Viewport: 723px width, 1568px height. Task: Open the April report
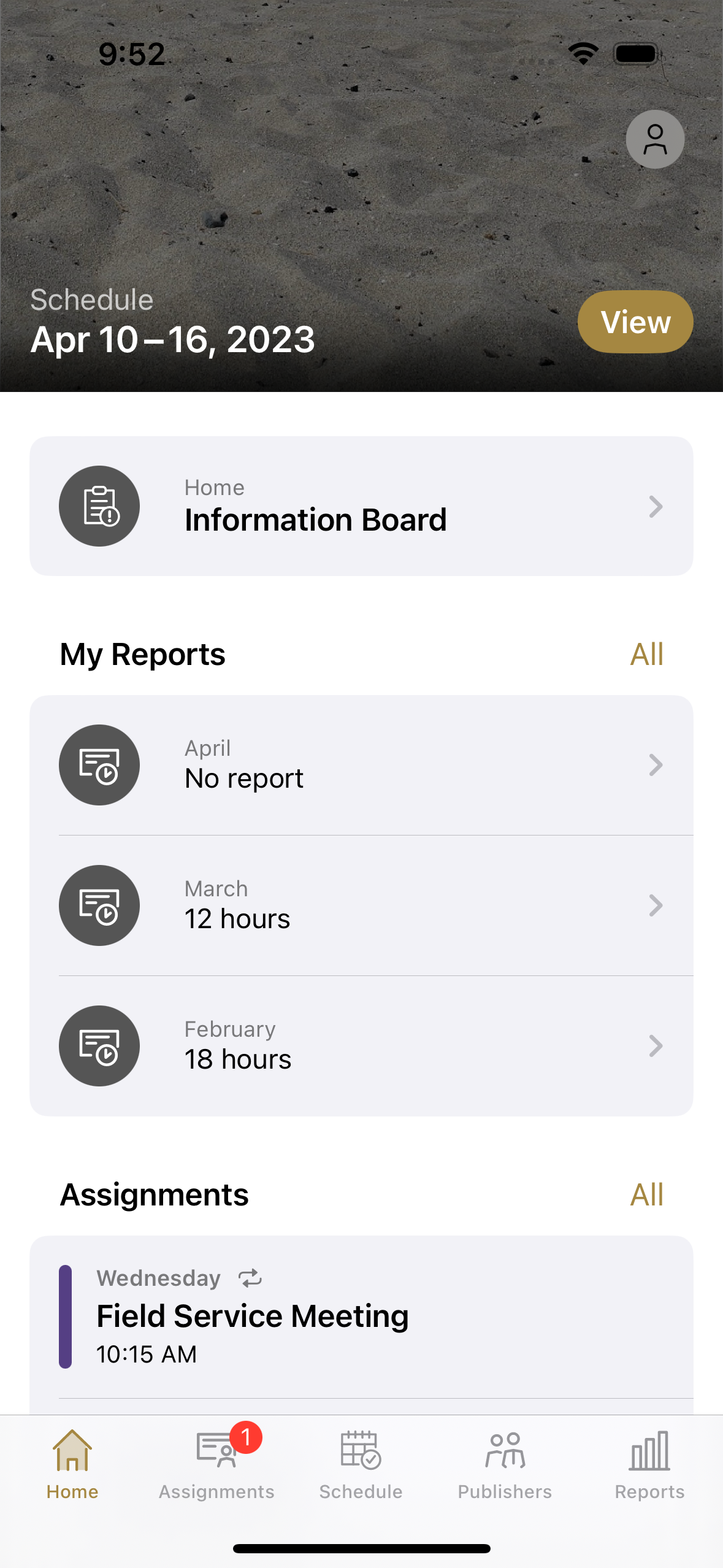tap(361, 765)
